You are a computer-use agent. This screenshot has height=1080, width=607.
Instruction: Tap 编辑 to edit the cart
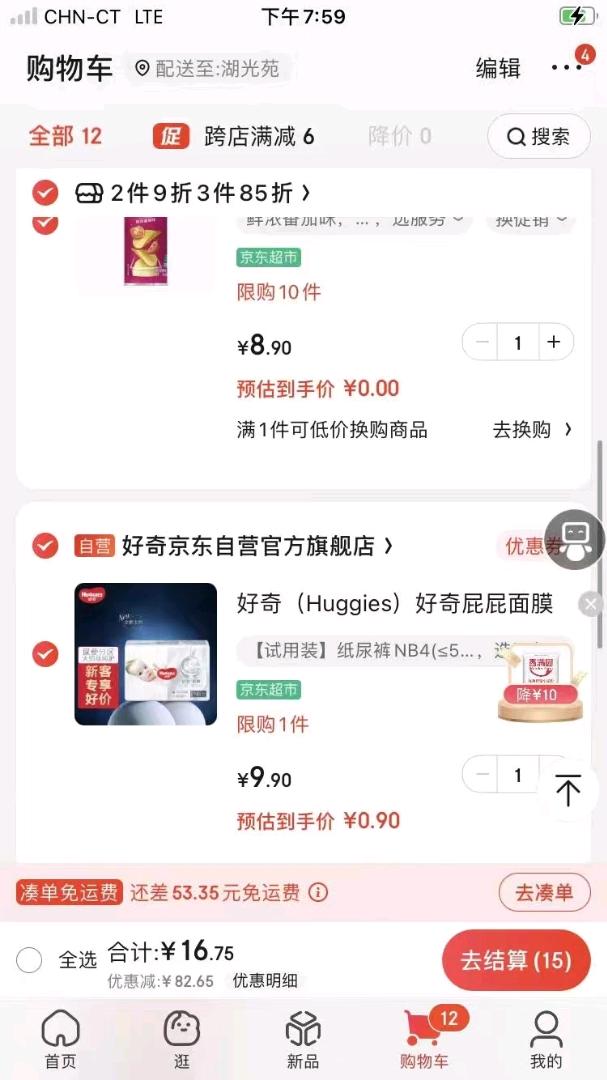point(497,68)
